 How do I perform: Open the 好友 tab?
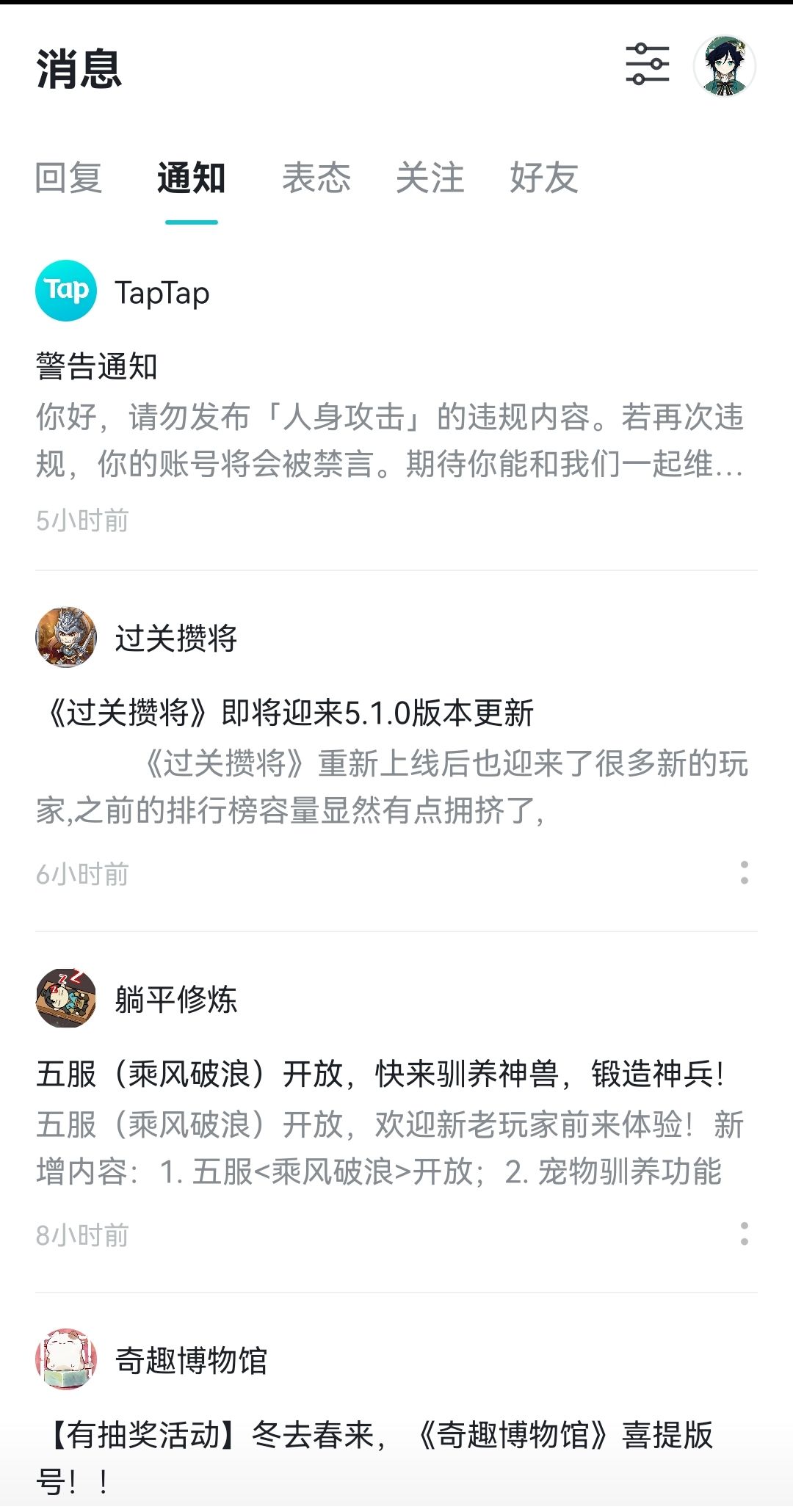coord(544,178)
